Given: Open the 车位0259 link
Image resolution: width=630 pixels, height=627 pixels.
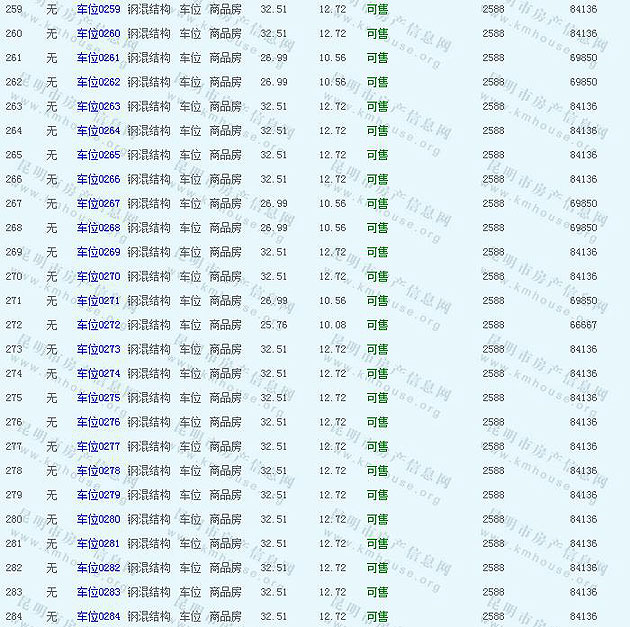Looking at the screenshot, I should [x=98, y=9].
